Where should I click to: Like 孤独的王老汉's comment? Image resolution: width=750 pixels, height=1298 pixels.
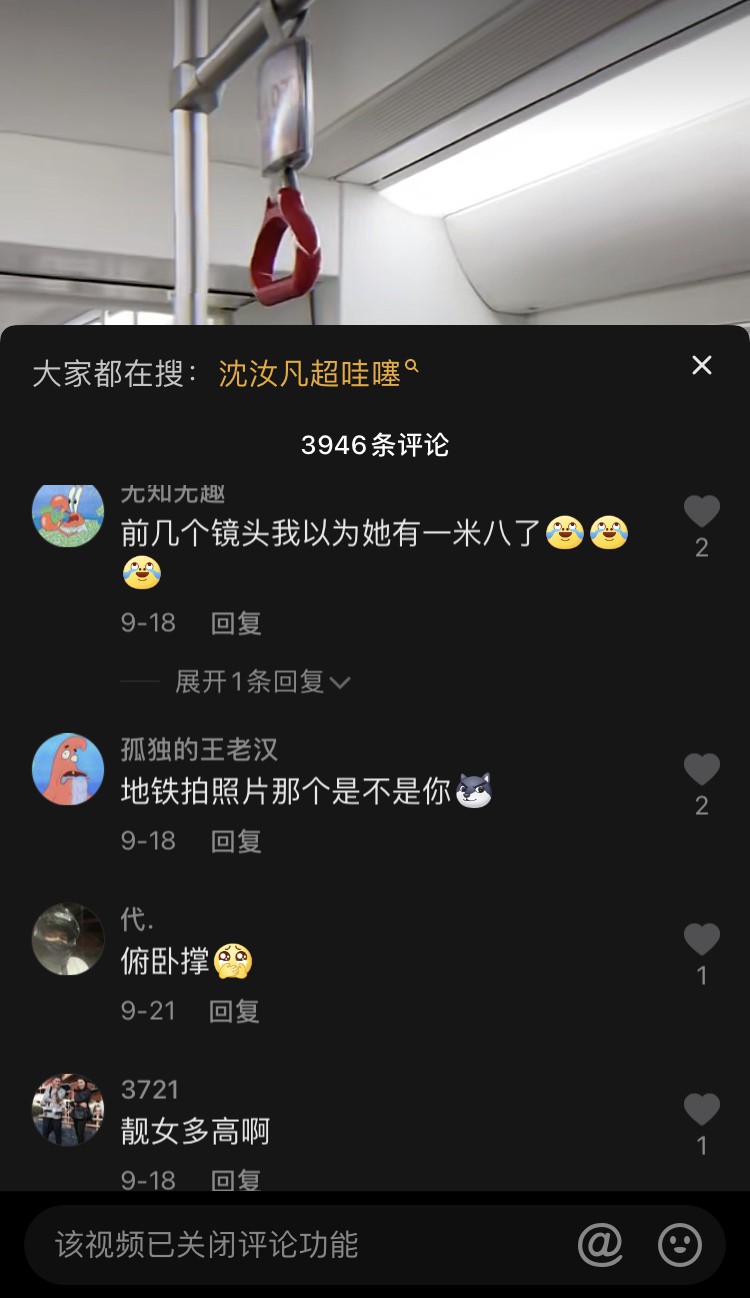[x=701, y=770]
